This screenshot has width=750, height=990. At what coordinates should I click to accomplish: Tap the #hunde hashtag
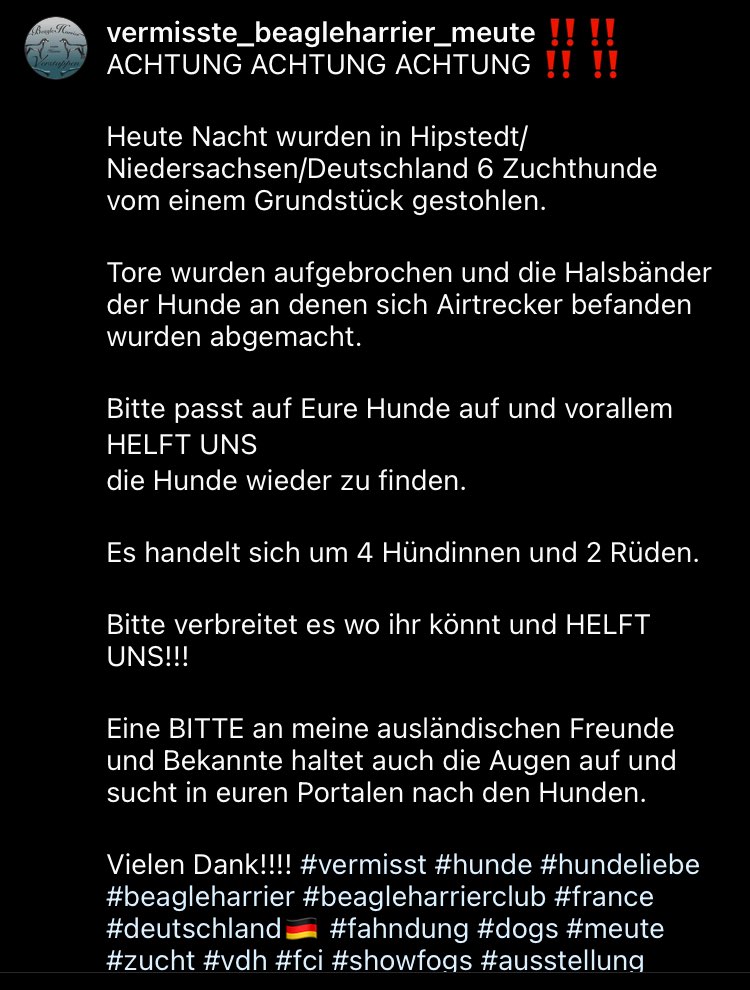[x=484, y=864]
